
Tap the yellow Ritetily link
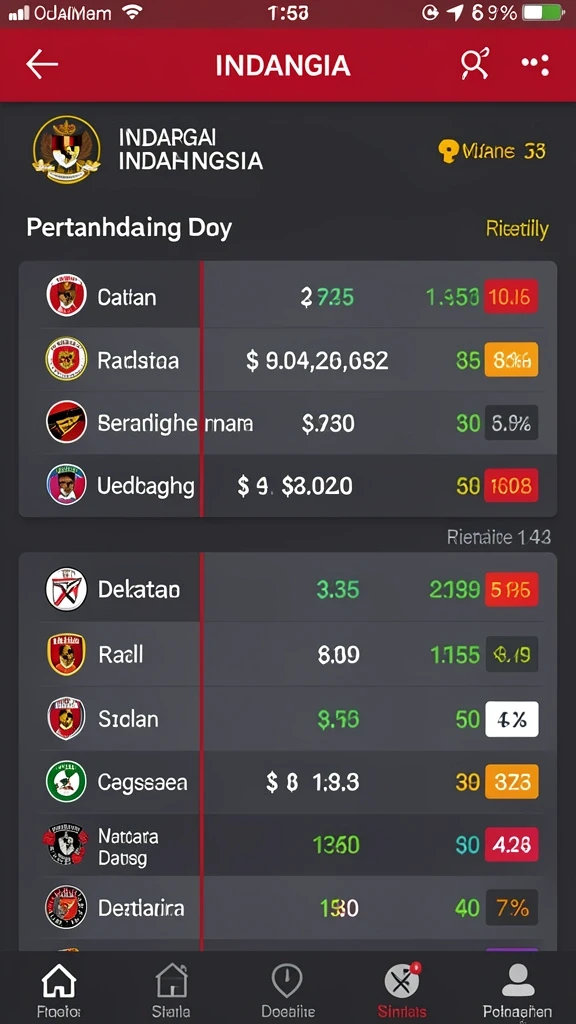[x=517, y=229]
